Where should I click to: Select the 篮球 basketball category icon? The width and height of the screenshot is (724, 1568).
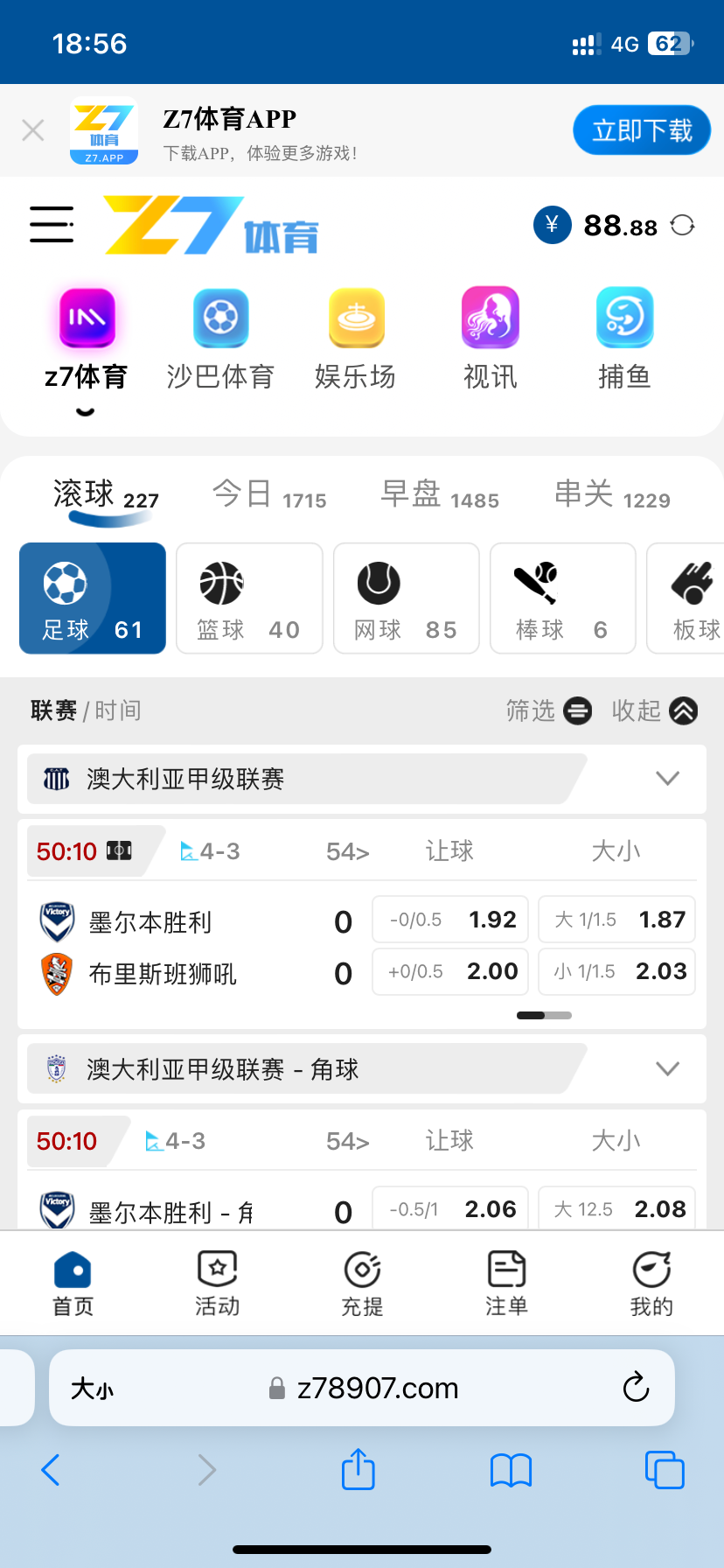pos(248,598)
